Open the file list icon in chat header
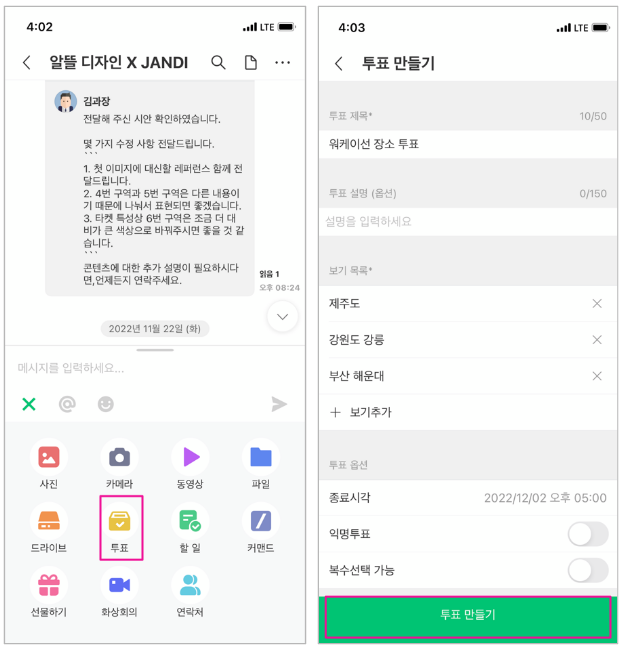The width and height of the screenshot is (622, 650). coord(250,62)
